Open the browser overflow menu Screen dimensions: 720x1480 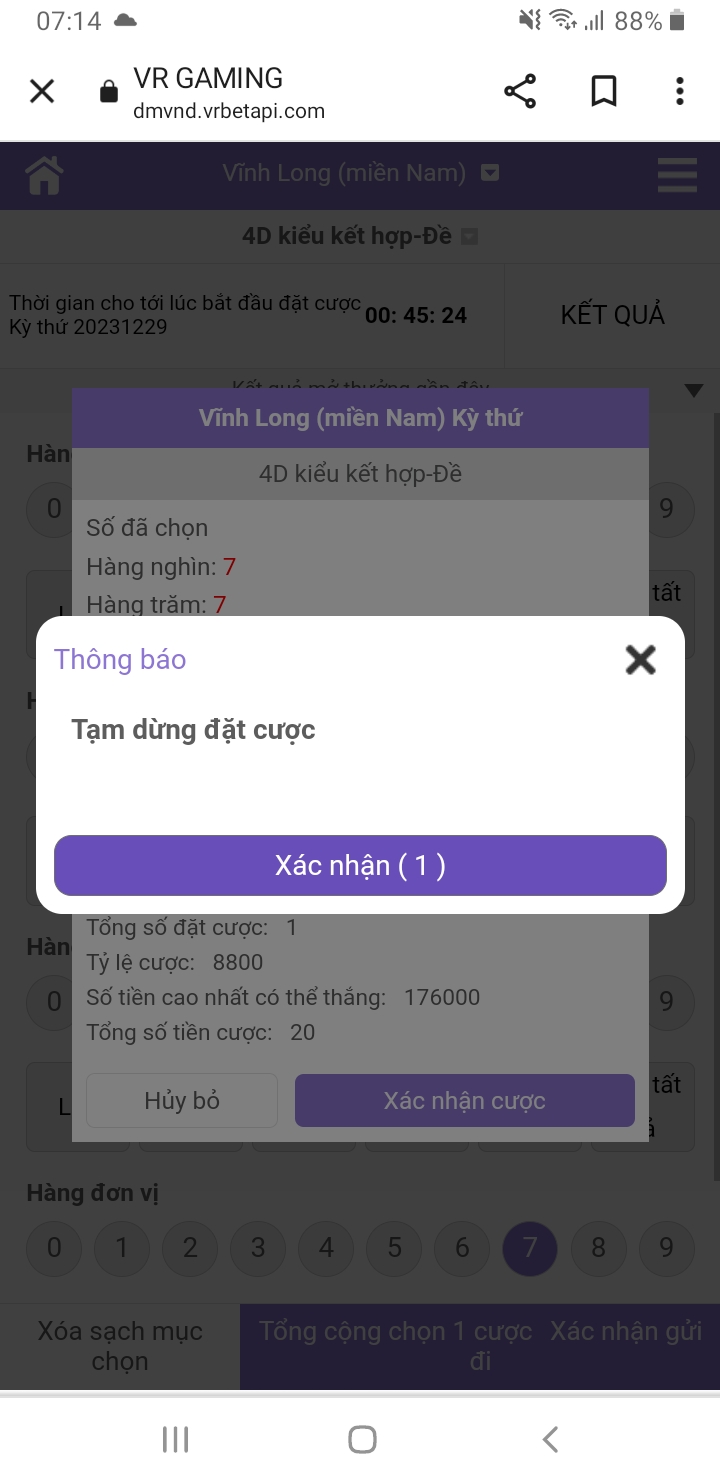tap(680, 92)
